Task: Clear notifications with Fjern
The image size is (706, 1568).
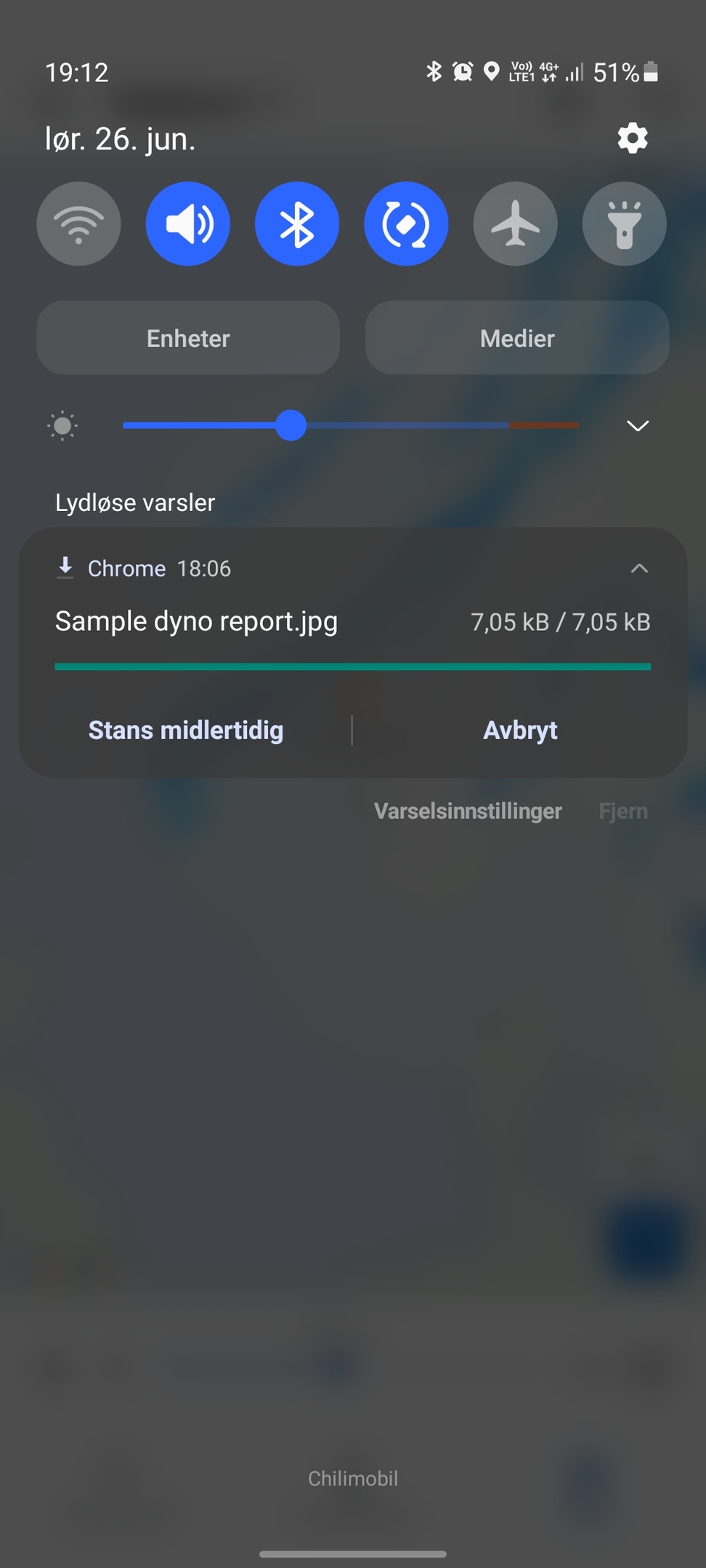Action: point(623,811)
